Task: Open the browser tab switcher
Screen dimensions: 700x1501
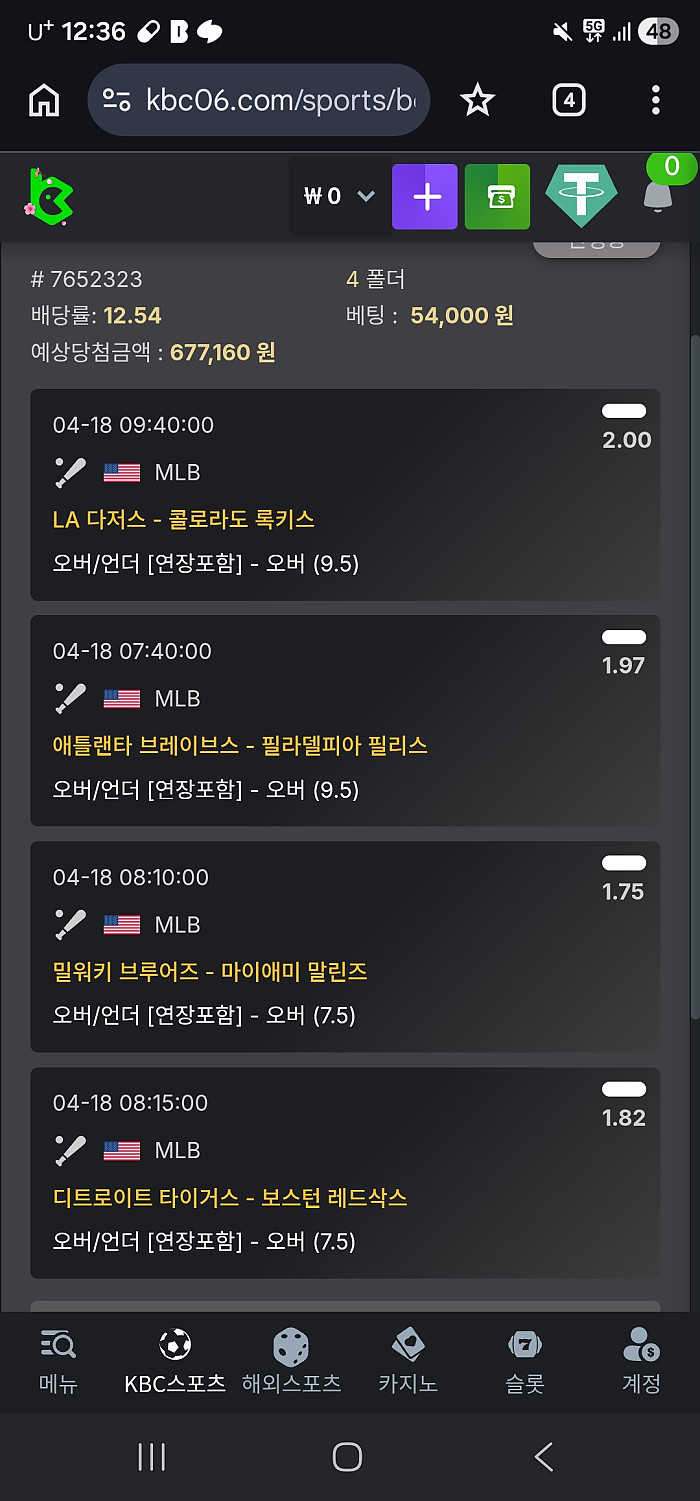Action: (568, 100)
